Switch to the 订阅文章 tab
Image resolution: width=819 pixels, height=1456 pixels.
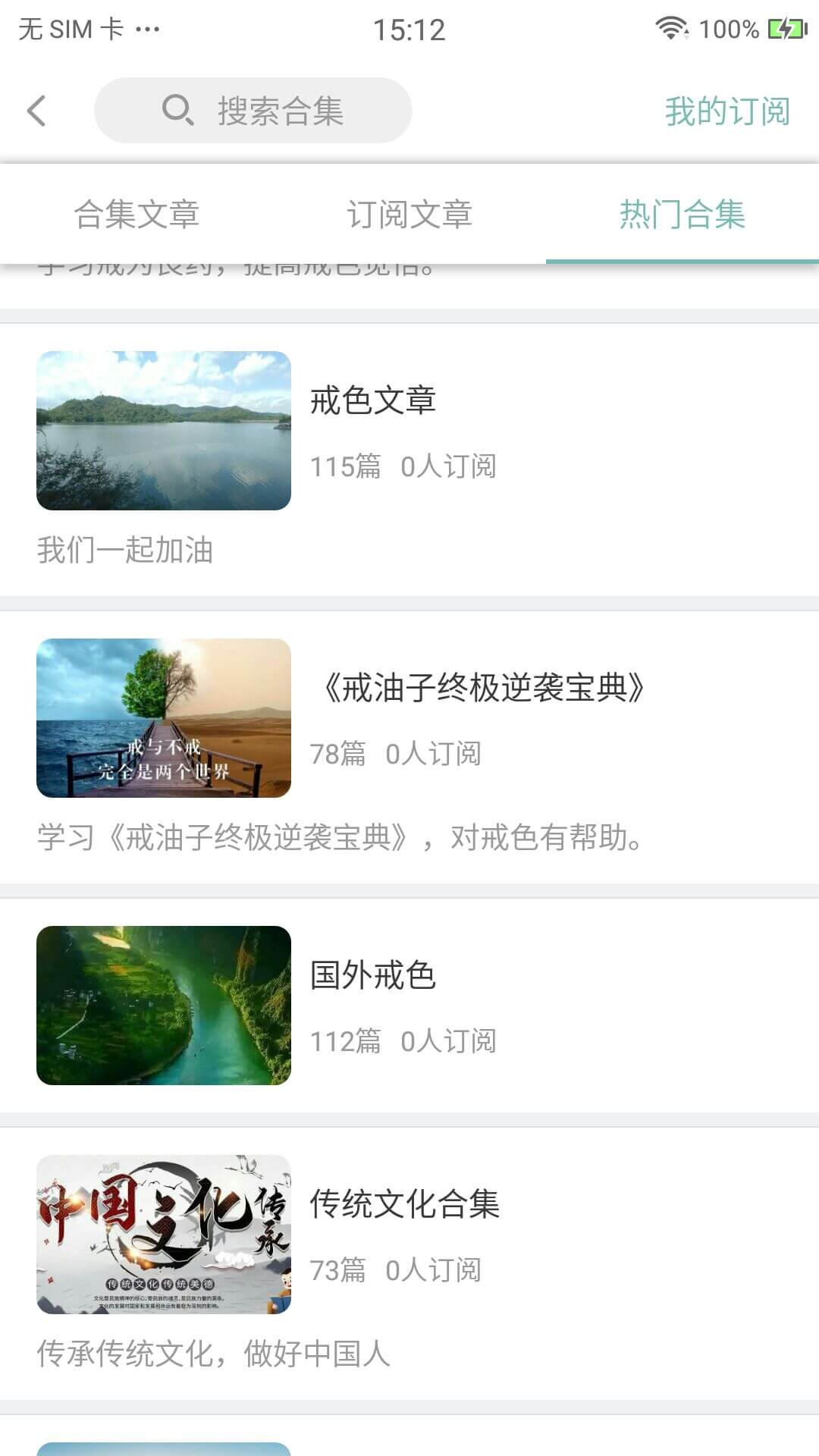(409, 215)
